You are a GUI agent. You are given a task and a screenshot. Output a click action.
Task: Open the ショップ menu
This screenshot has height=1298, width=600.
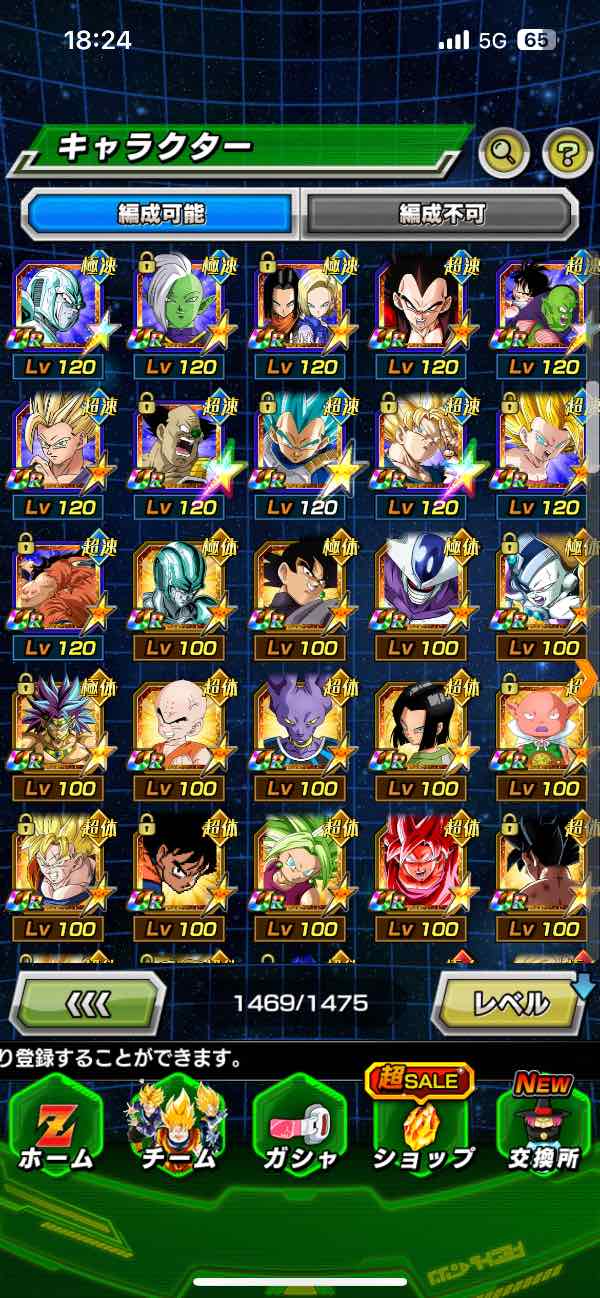click(421, 1122)
